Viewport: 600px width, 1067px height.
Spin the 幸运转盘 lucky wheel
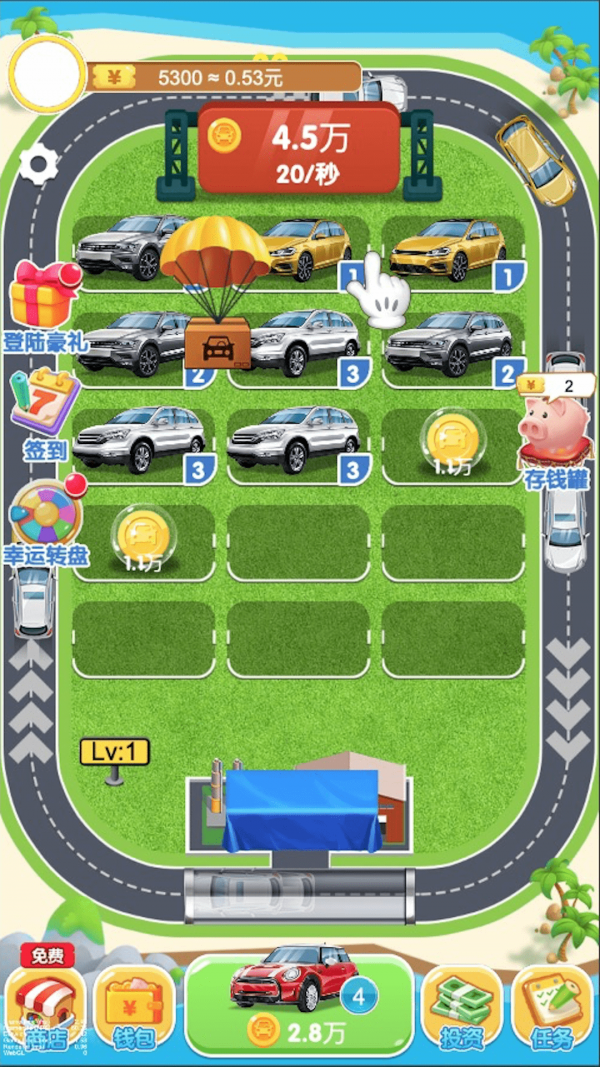coord(45,520)
